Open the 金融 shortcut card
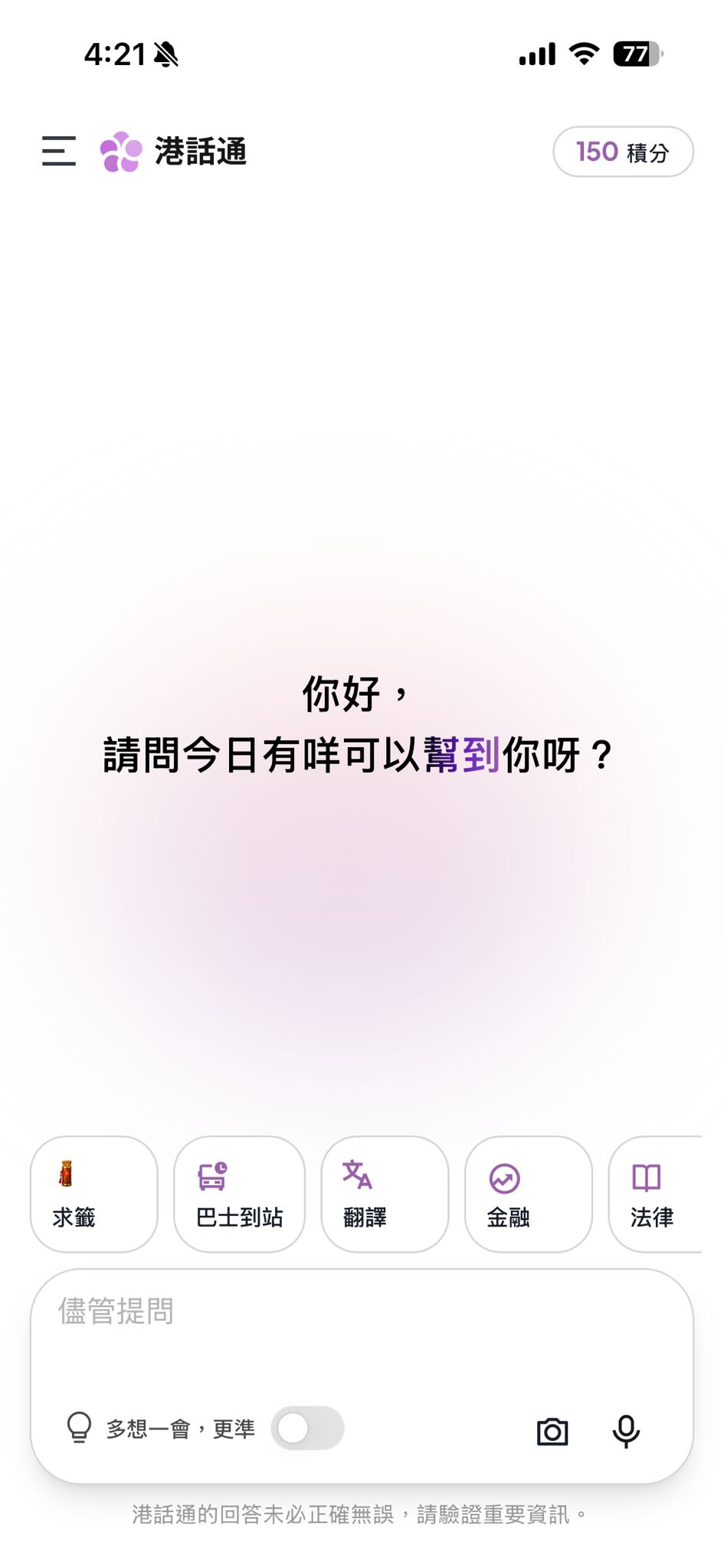The image size is (724, 1568). [528, 1194]
